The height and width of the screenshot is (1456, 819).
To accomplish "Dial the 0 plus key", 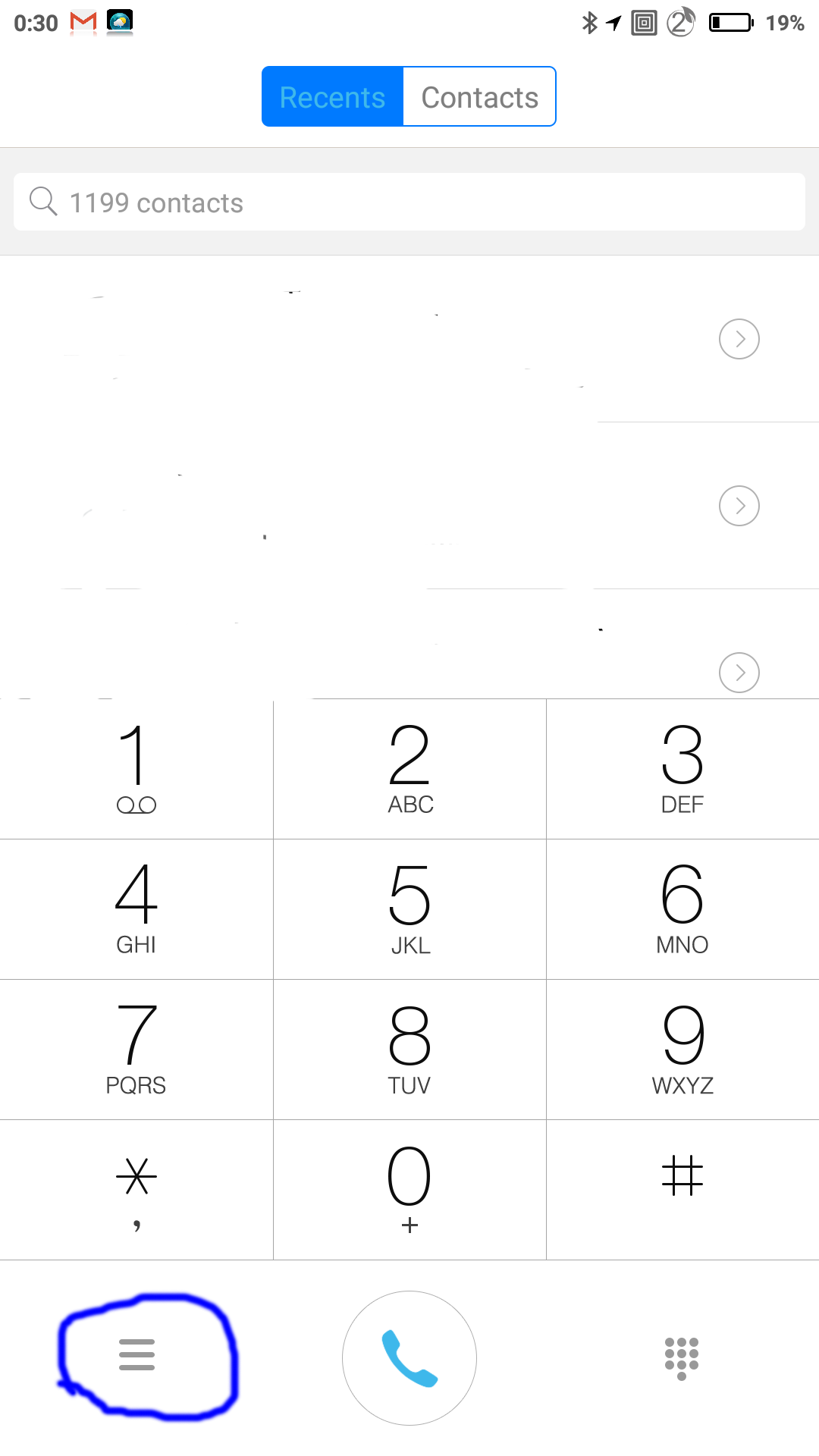I will [409, 1189].
